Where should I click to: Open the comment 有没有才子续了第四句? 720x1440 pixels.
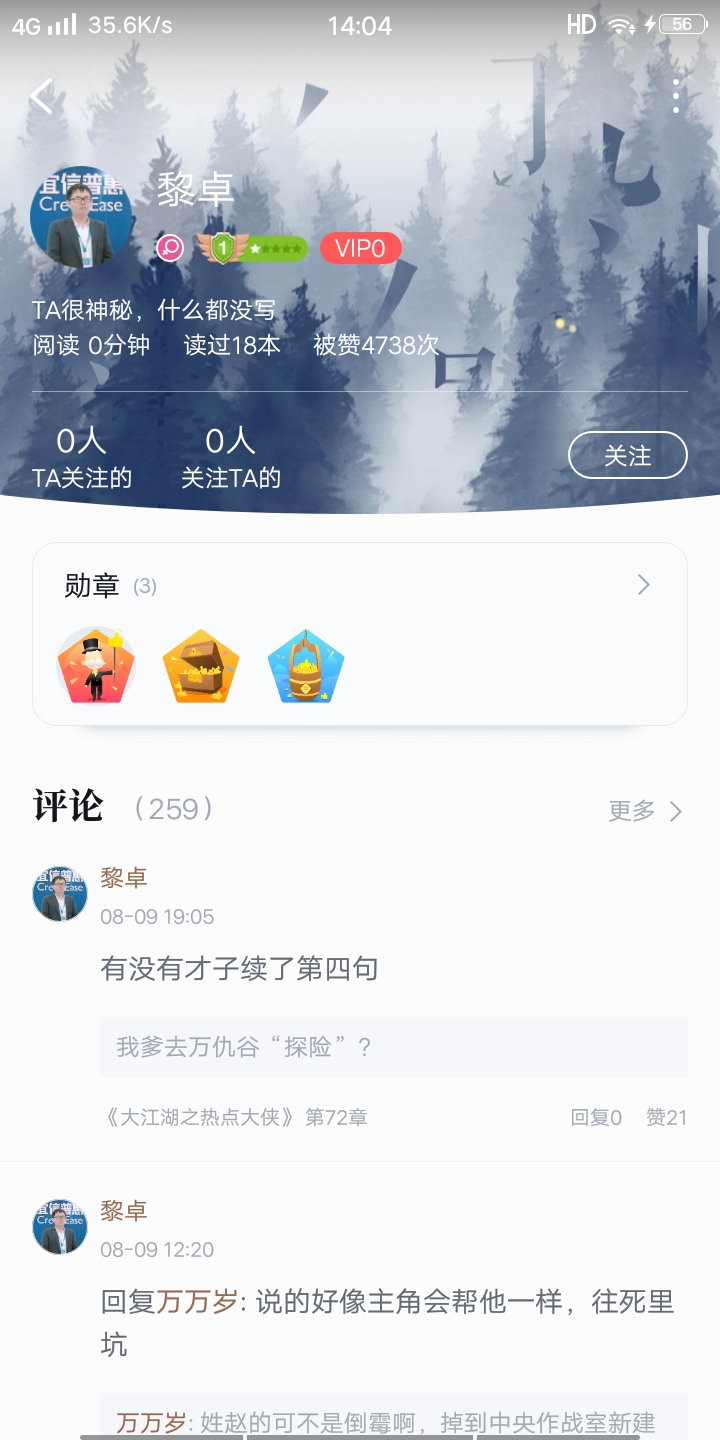(x=239, y=968)
